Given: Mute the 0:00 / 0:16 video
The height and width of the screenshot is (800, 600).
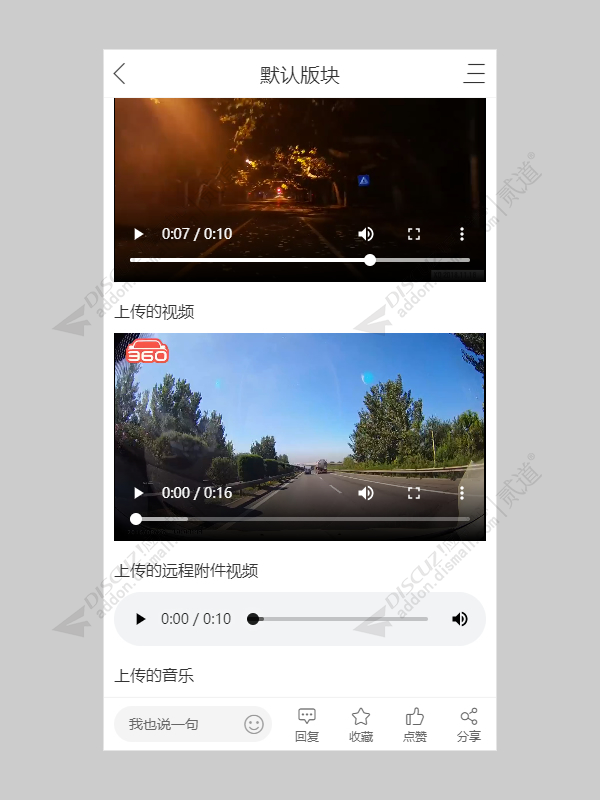Looking at the screenshot, I should coord(366,493).
